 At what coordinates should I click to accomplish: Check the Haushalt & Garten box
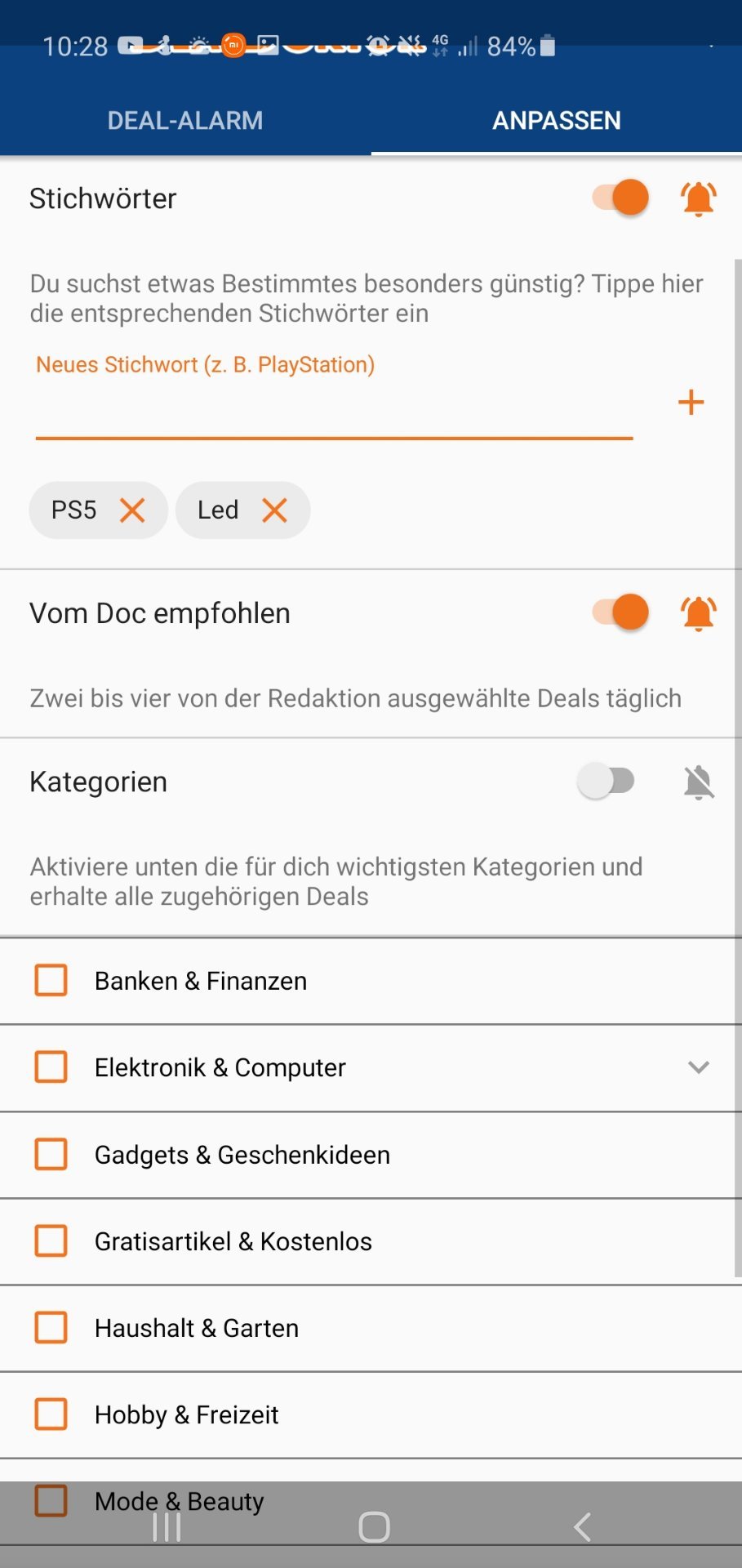[51, 1327]
